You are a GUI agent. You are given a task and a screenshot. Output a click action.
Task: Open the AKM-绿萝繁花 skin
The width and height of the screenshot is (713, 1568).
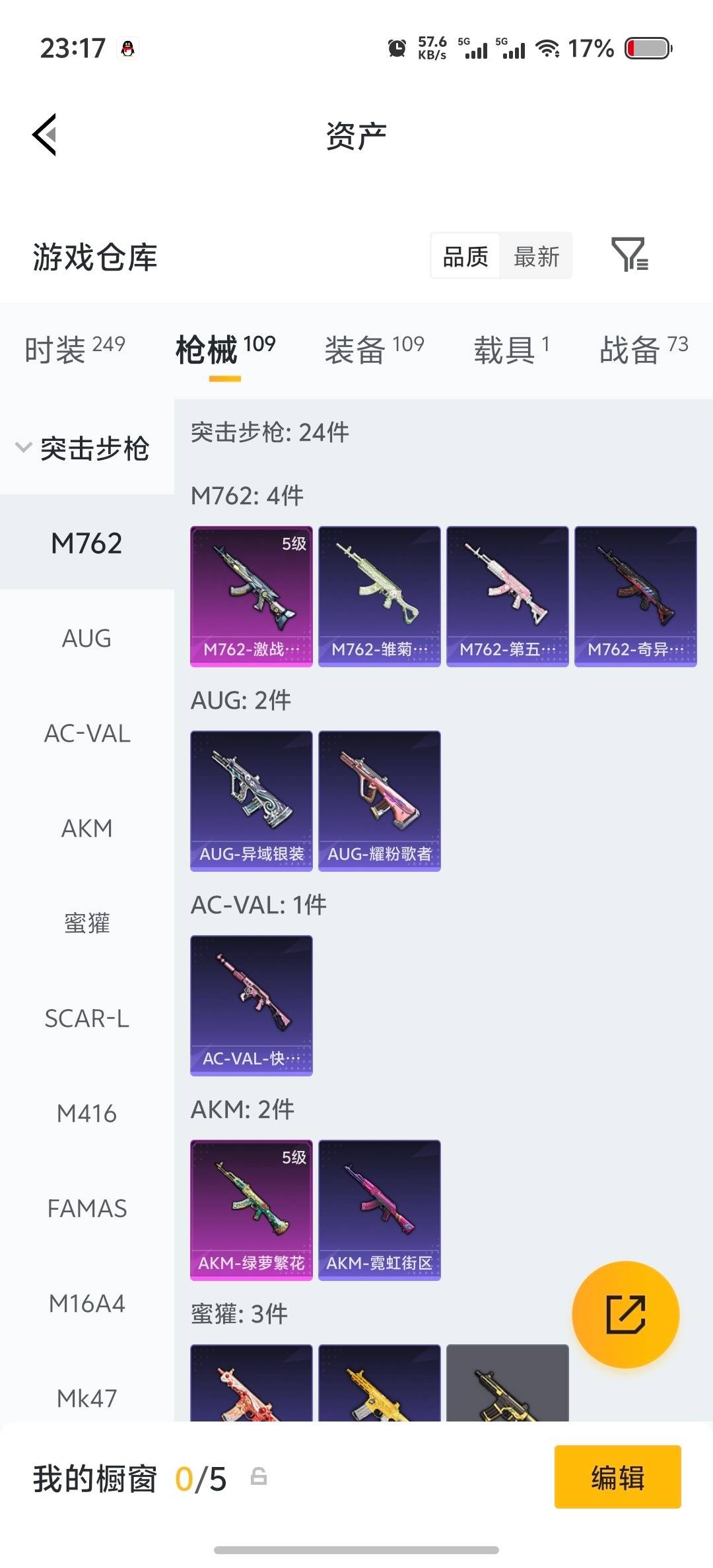tap(251, 1210)
